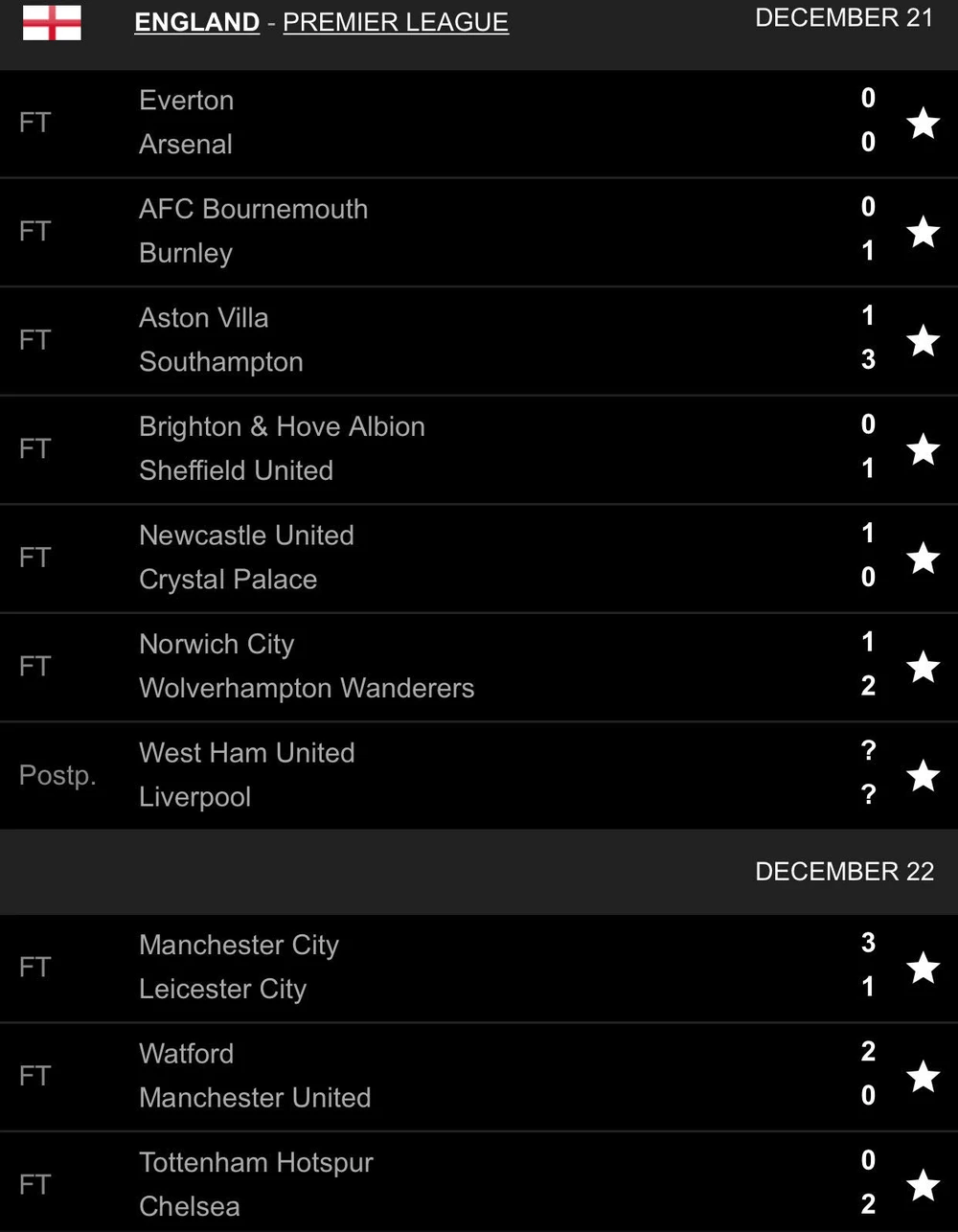
Task: Toggle star for West Ham United vs Liverpool
Action: (x=923, y=776)
